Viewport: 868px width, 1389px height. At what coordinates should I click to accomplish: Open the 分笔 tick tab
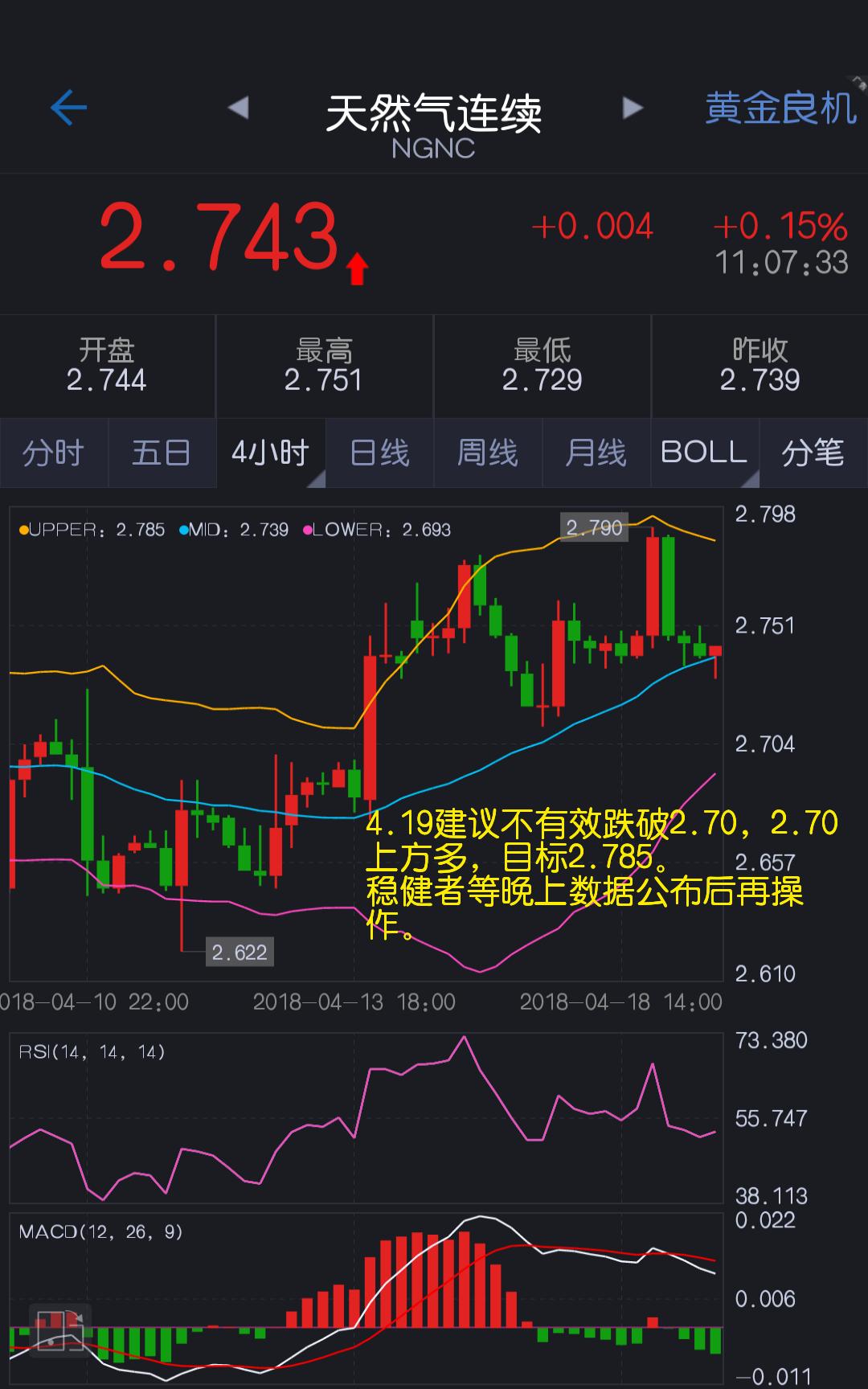(813, 453)
